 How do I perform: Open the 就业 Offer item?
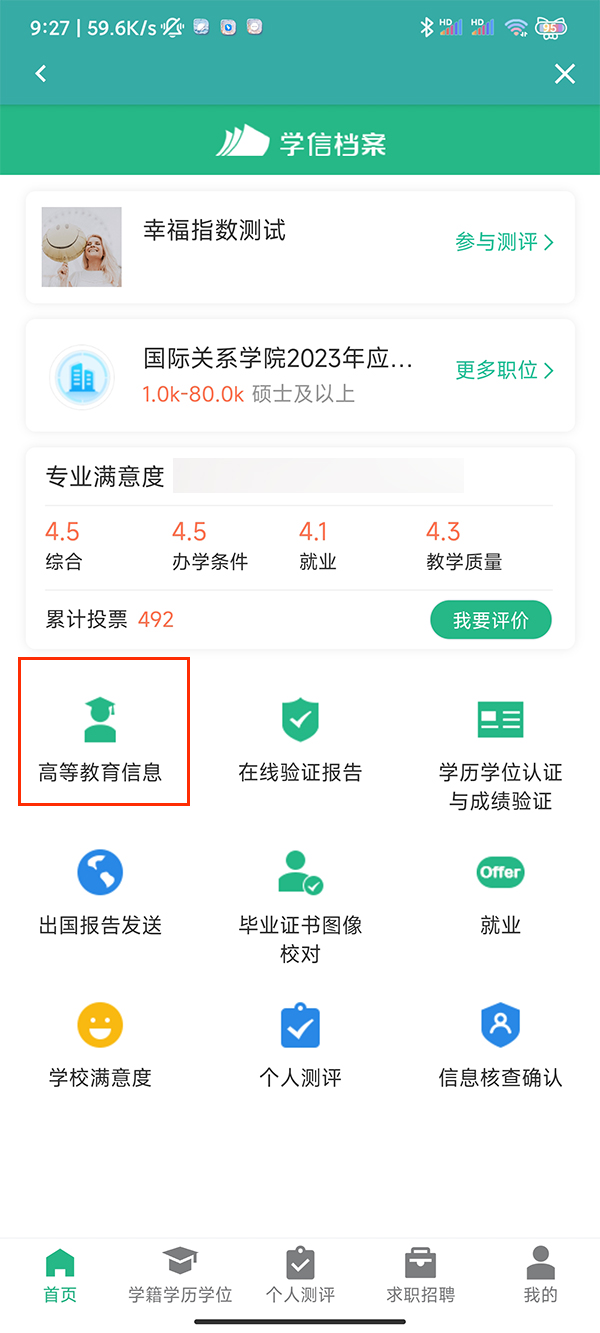(x=500, y=890)
